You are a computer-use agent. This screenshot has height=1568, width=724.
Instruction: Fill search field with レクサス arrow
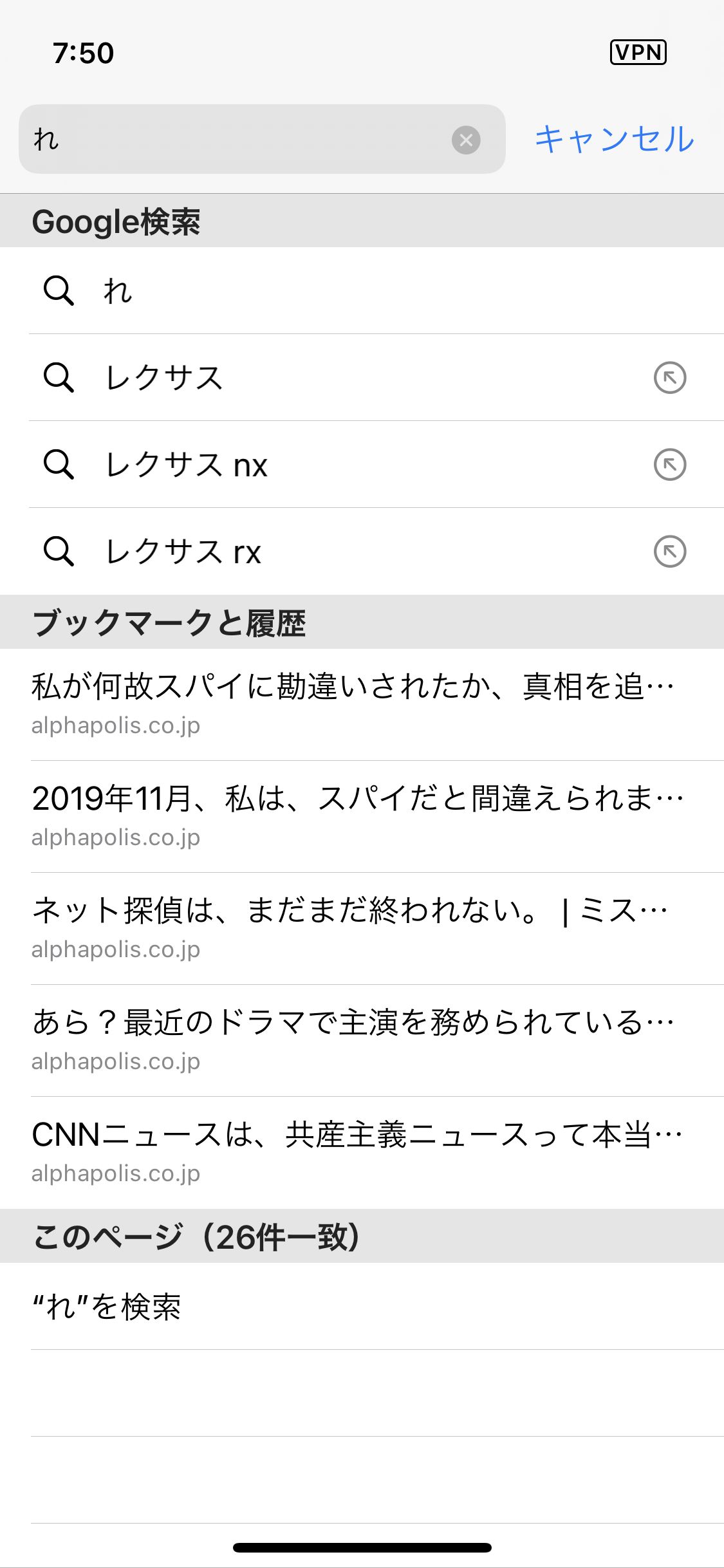coord(670,378)
